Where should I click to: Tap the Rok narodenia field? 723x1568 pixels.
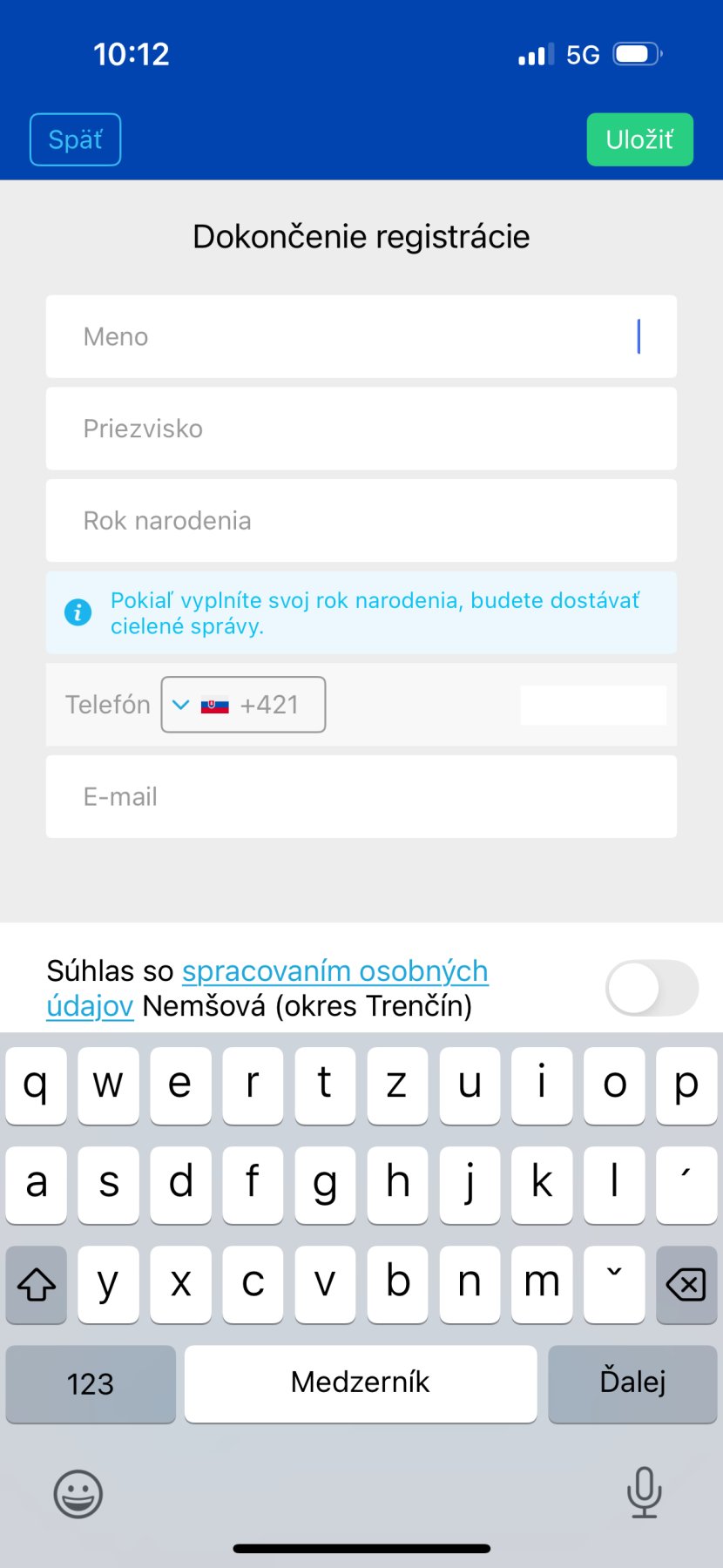point(361,521)
